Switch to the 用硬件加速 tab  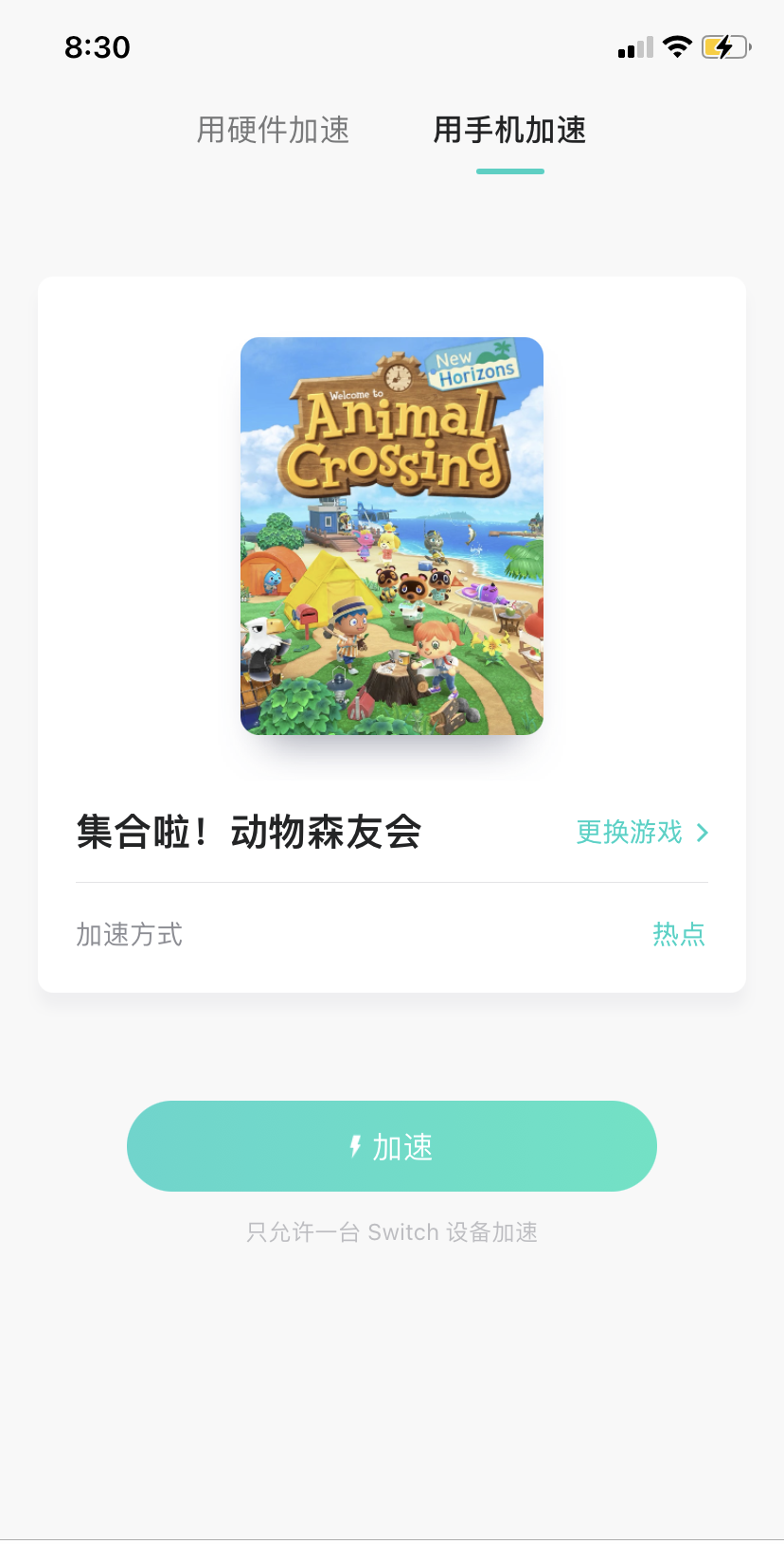[273, 130]
